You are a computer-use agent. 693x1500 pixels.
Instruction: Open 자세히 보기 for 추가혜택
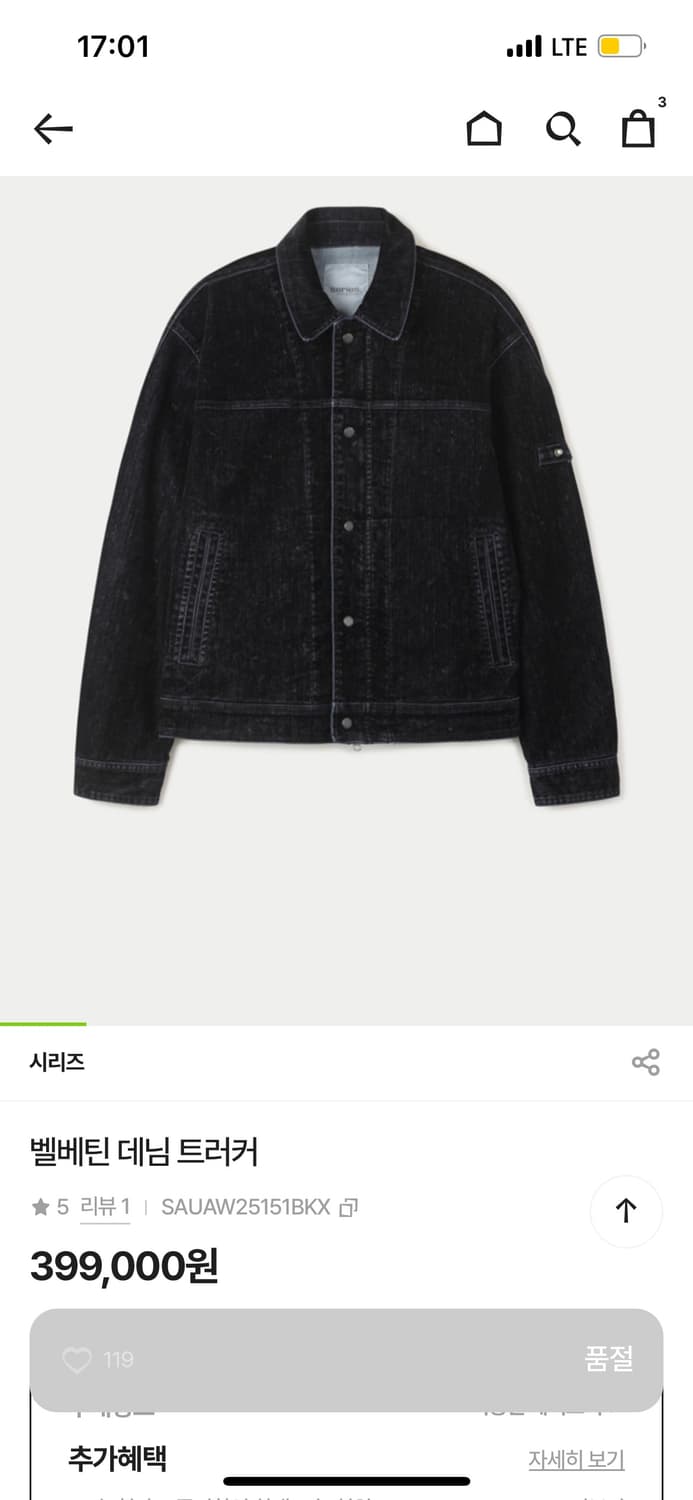[x=576, y=1460]
